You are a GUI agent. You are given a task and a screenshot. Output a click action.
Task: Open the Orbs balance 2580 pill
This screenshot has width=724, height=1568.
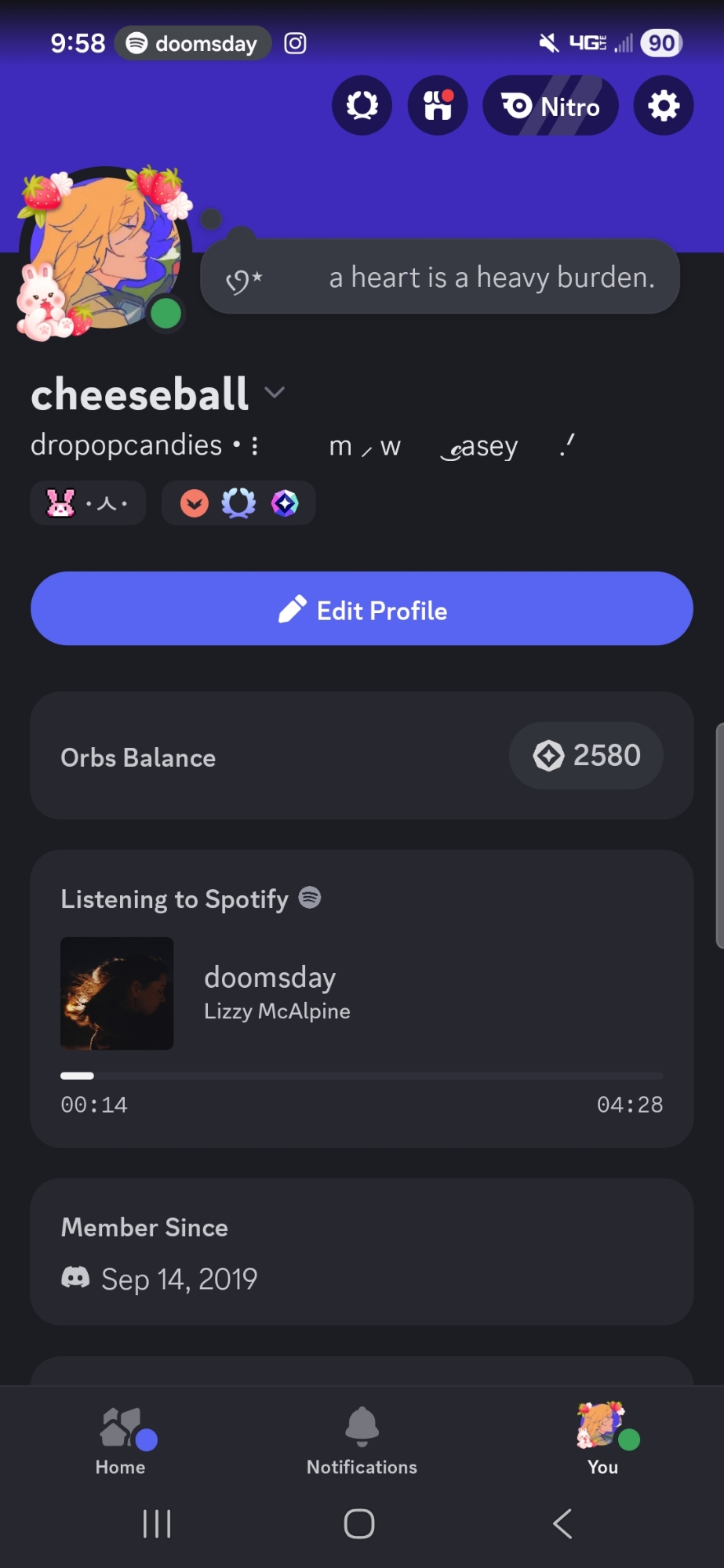point(586,756)
